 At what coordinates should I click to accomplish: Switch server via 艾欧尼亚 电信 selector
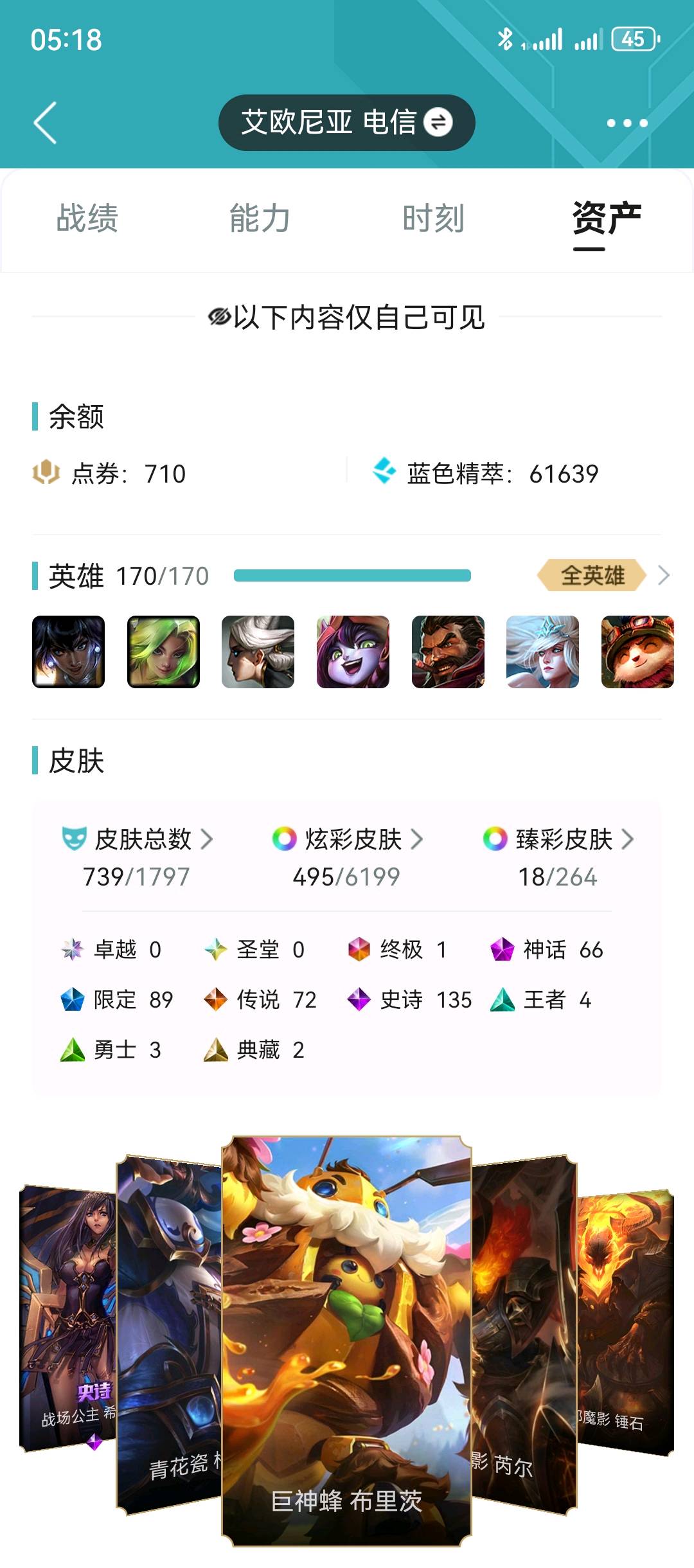click(x=347, y=122)
